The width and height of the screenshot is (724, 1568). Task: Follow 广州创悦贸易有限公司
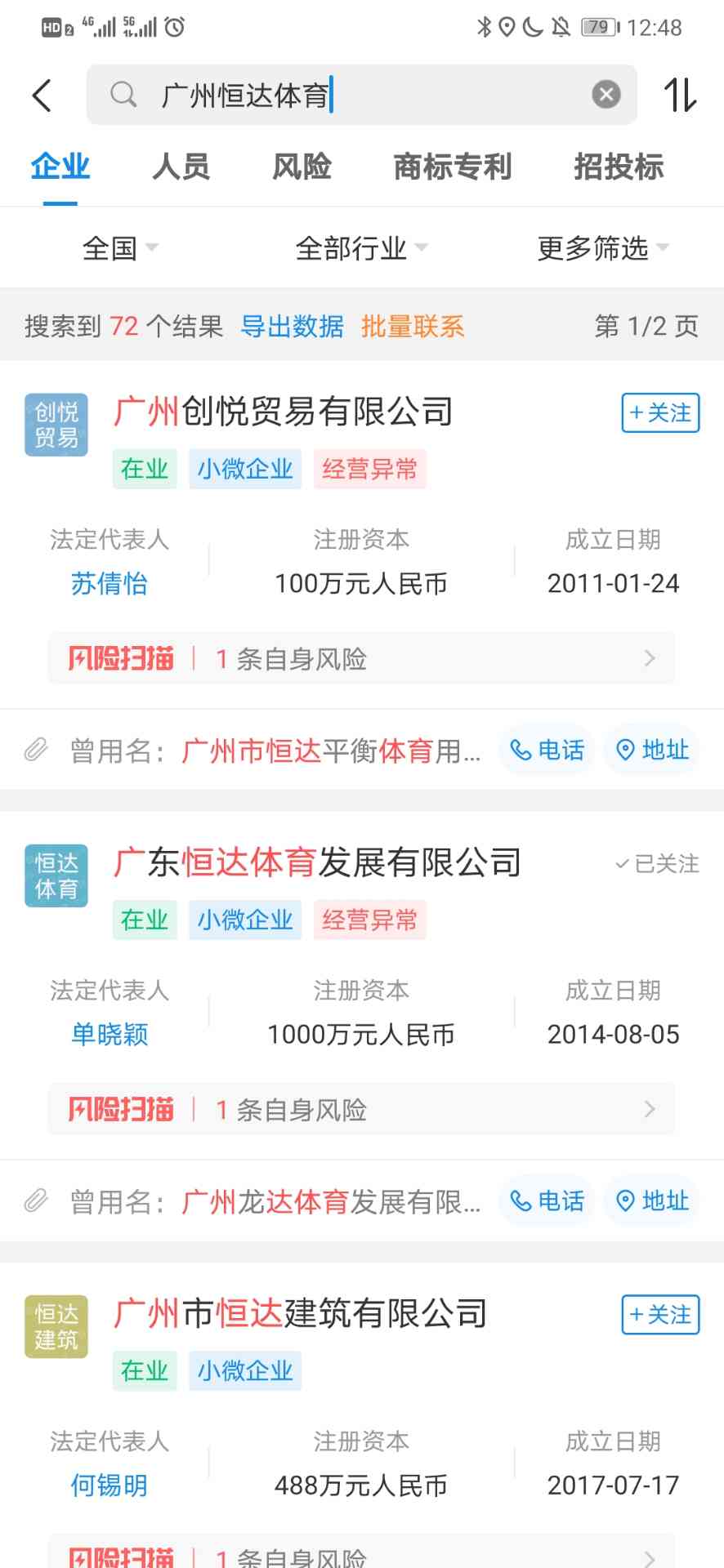click(660, 412)
